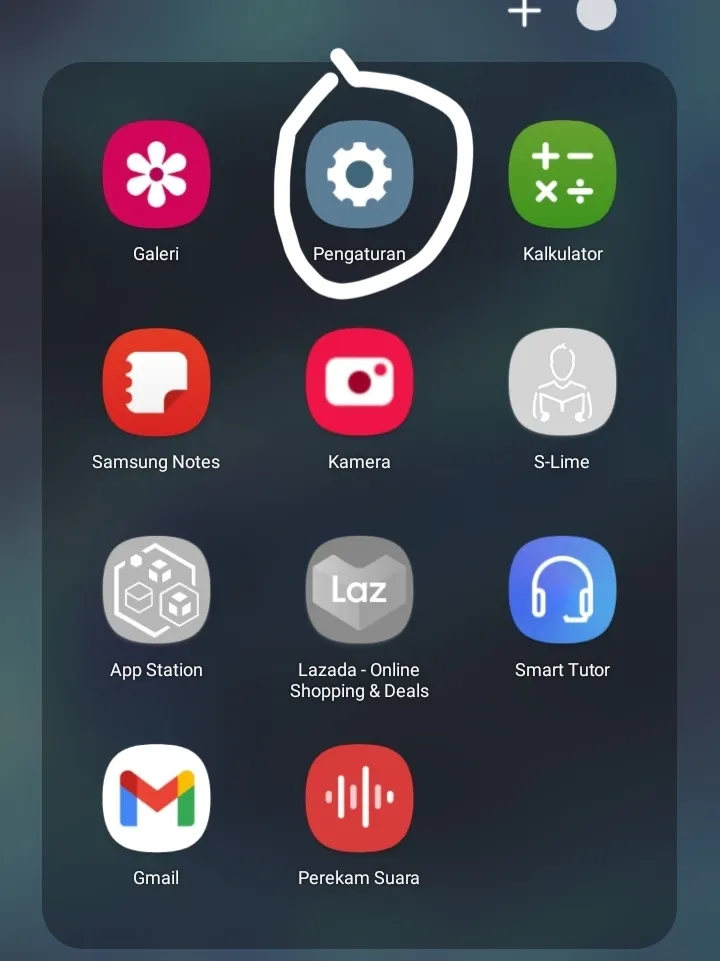Screen dimensions: 720x961
Task: Open the S-Lime app
Action: (562, 382)
